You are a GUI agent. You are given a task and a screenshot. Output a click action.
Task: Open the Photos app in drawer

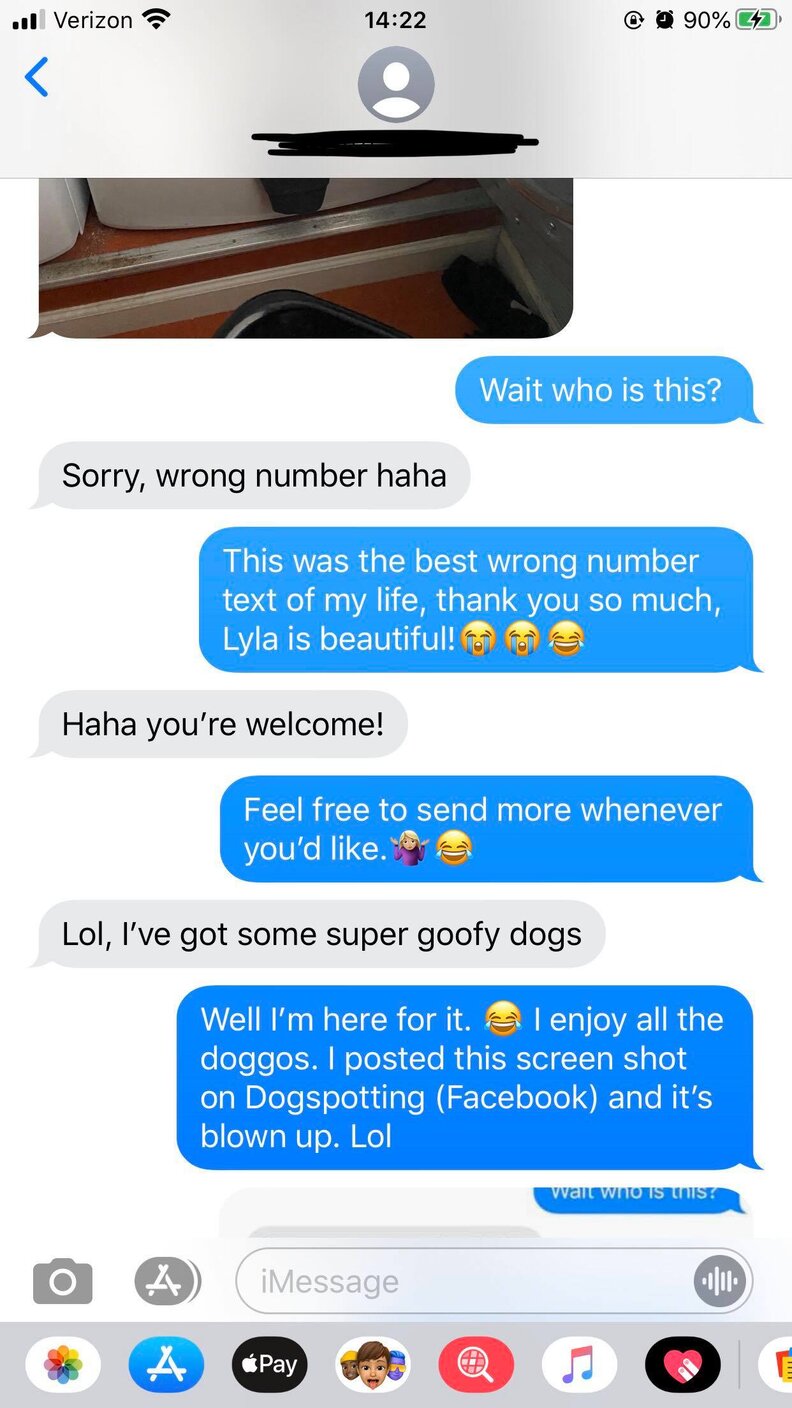click(x=63, y=1365)
